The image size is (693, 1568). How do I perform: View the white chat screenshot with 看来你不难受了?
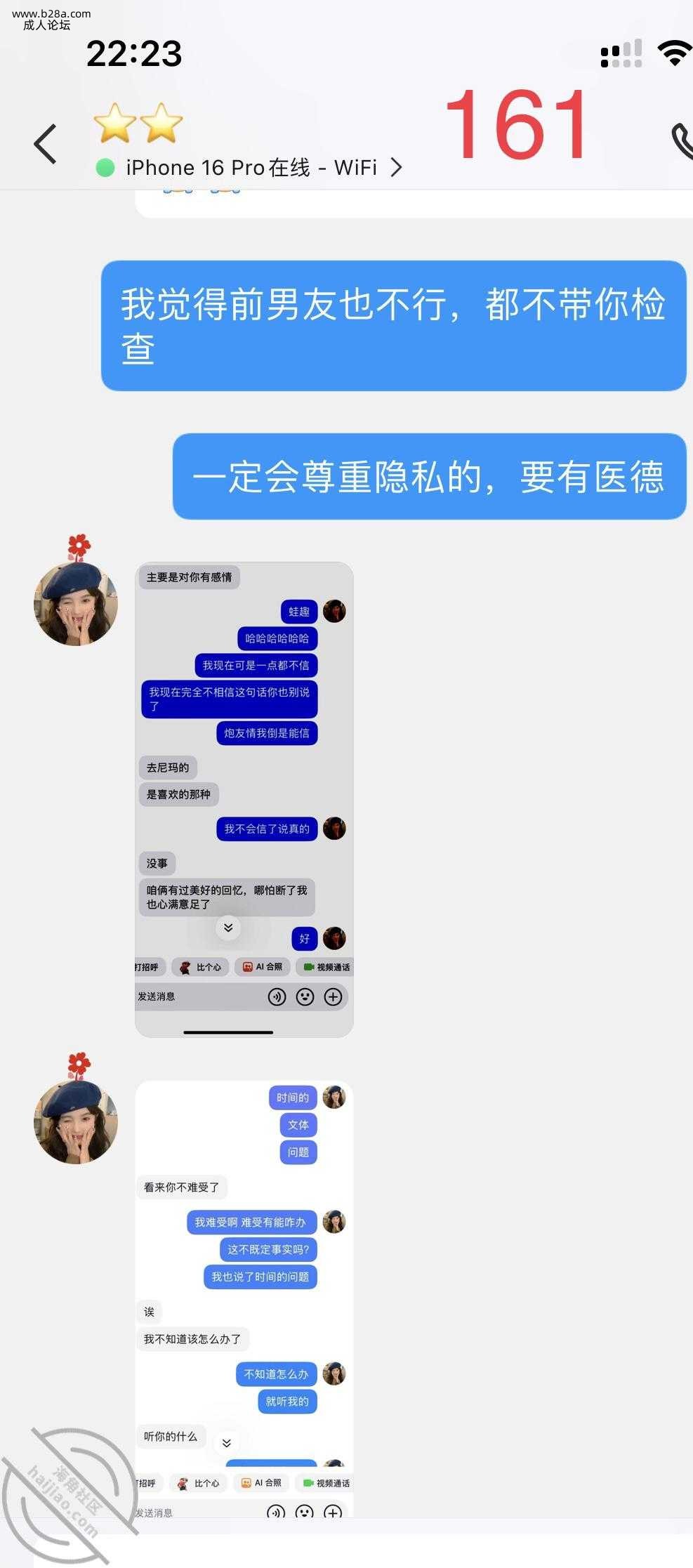point(244,1298)
